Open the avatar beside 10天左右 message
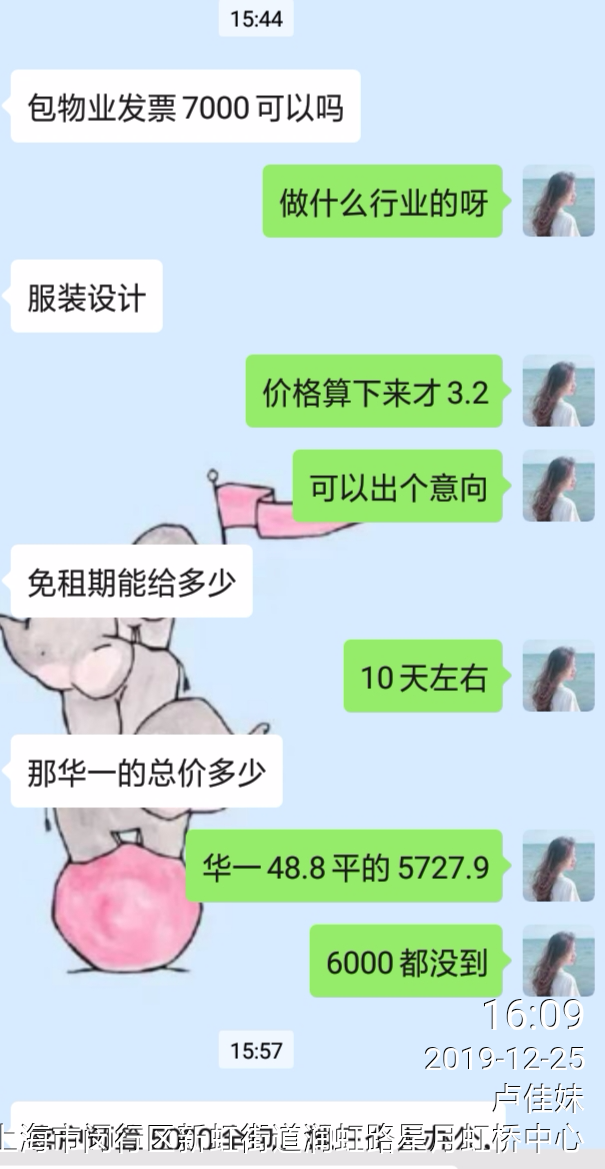605x1169 pixels. coord(558,676)
